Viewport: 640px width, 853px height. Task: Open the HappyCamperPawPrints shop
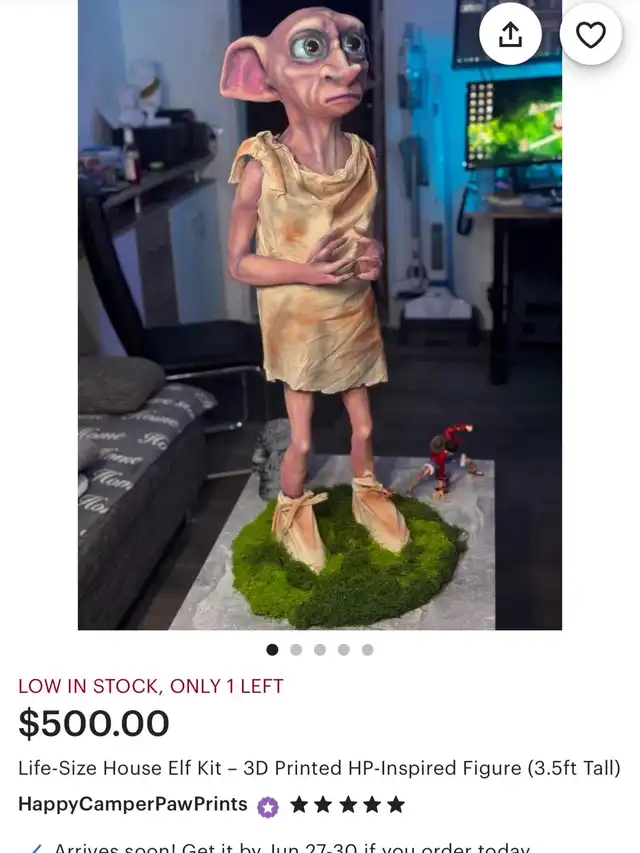click(x=133, y=804)
